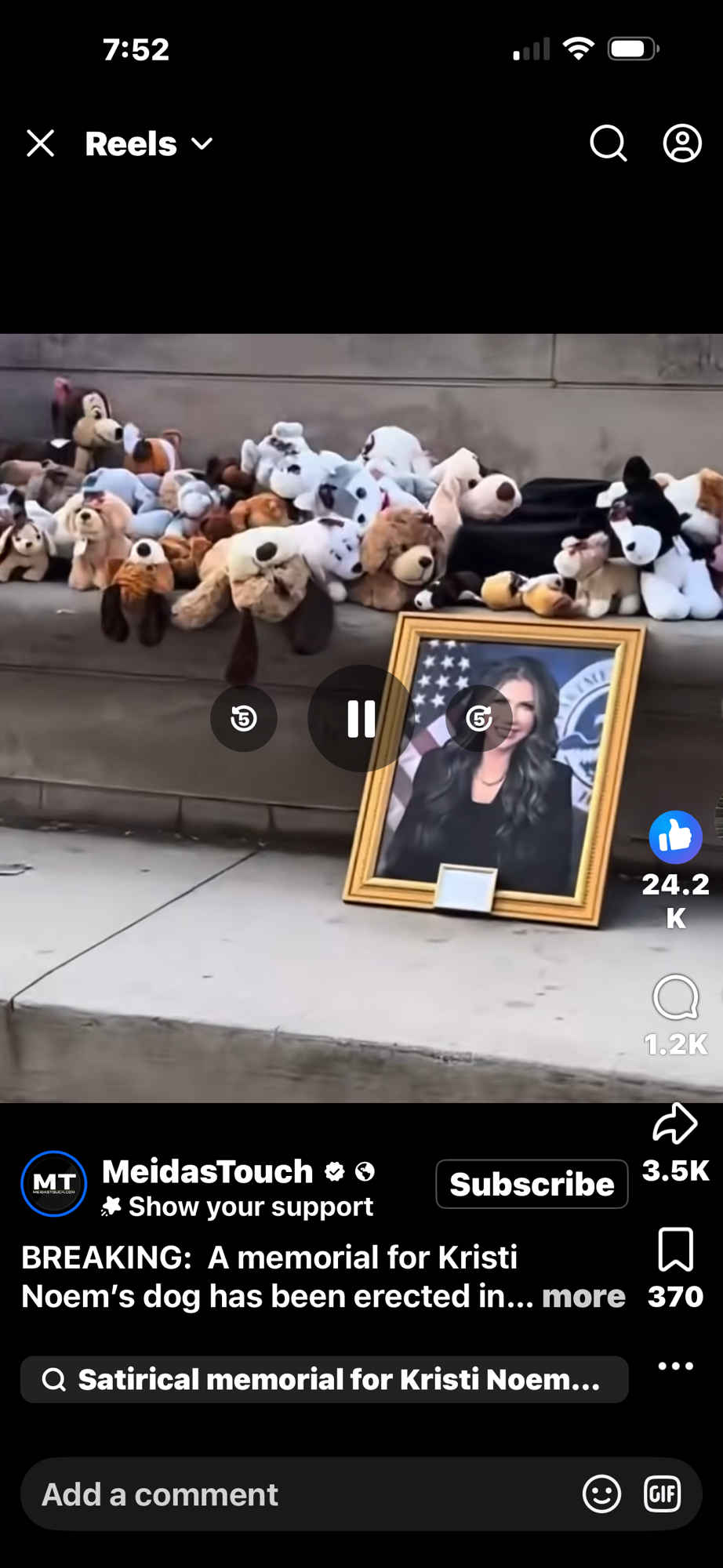The height and width of the screenshot is (1568, 723).
Task: Close the Reels viewer
Action: 40,144
